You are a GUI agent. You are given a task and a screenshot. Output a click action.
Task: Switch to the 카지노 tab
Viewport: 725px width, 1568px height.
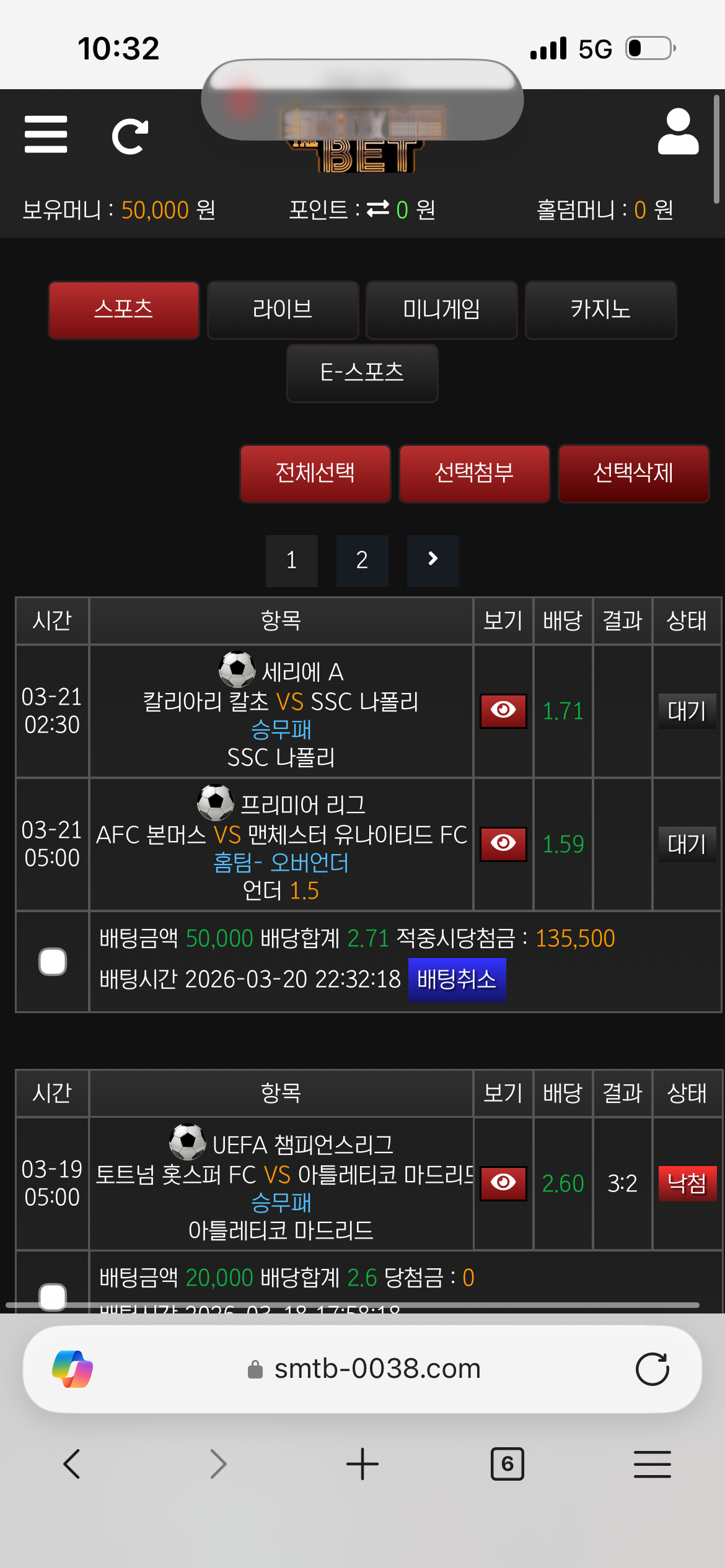click(x=600, y=310)
